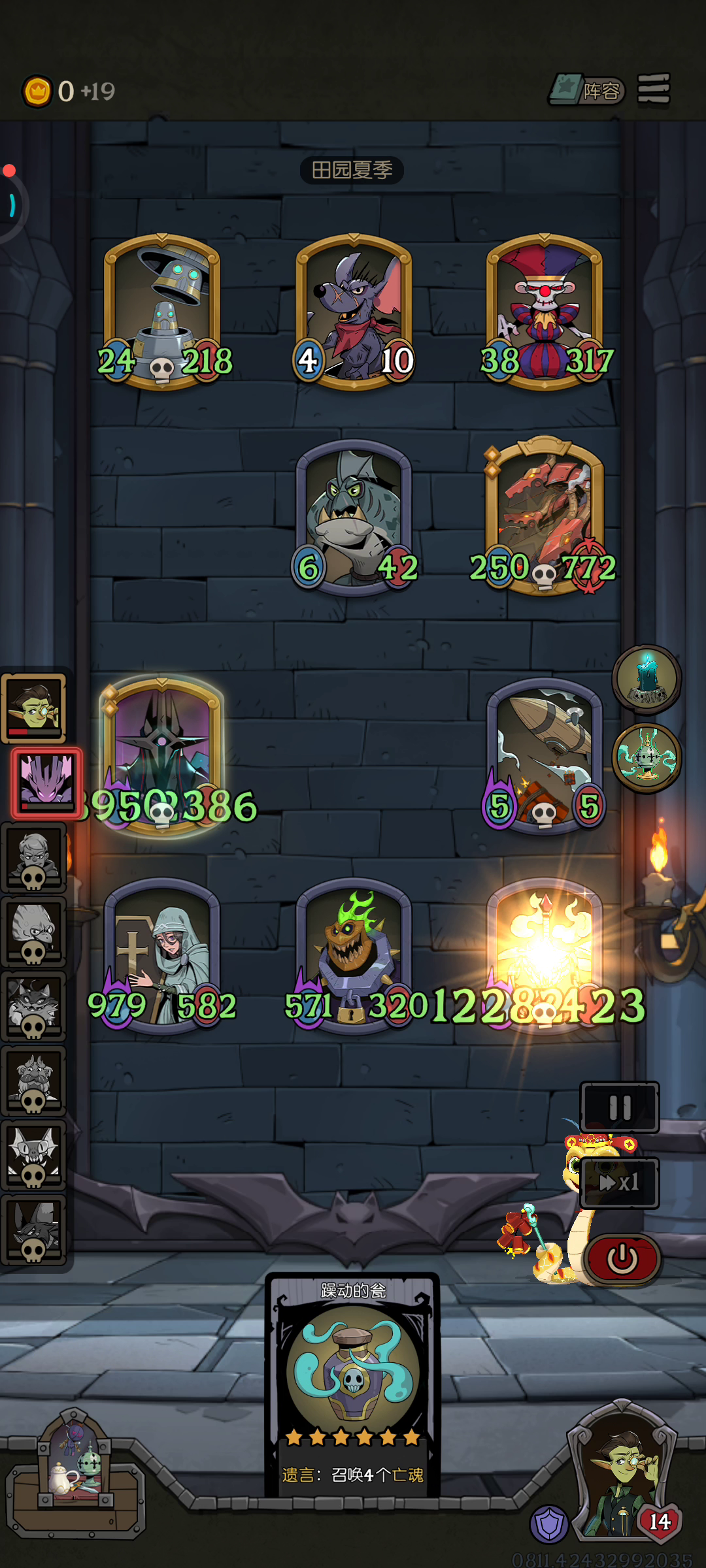The height and width of the screenshot is (1568, 706).
Task: Tap the red power button
Action: (622, 1258)
